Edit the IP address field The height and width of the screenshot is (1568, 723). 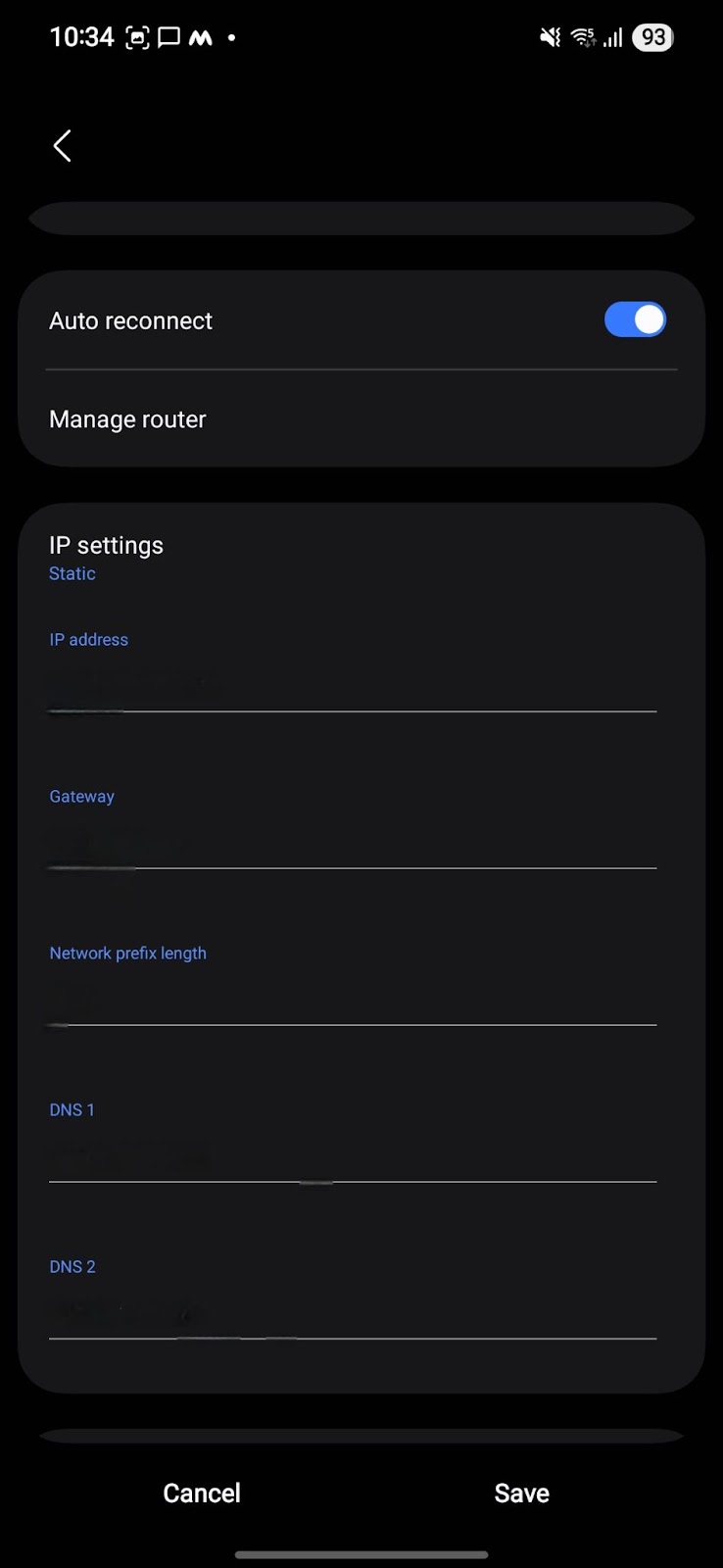pos(353,684)
